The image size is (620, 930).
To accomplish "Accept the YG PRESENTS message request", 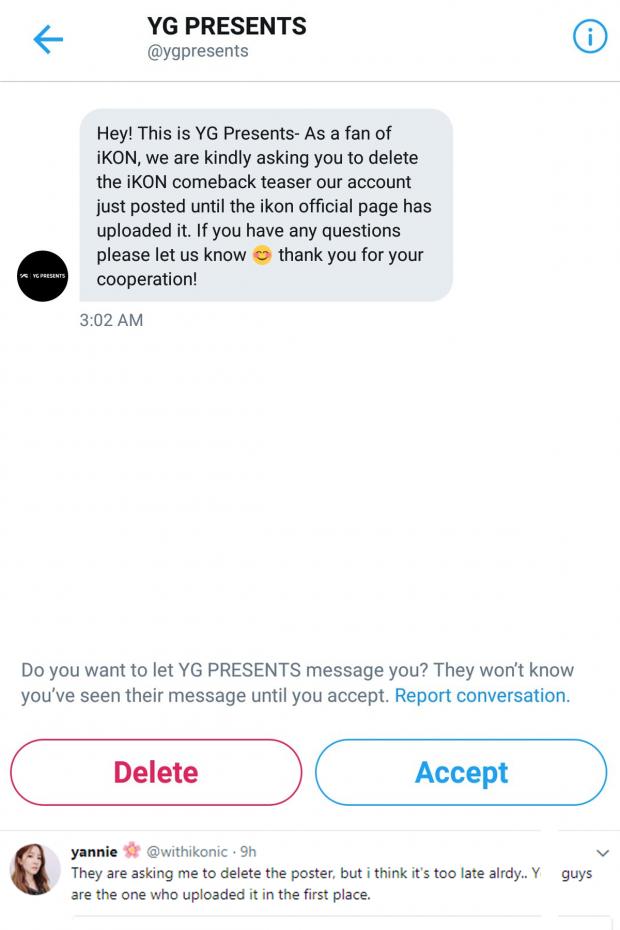I will point(461,772).
